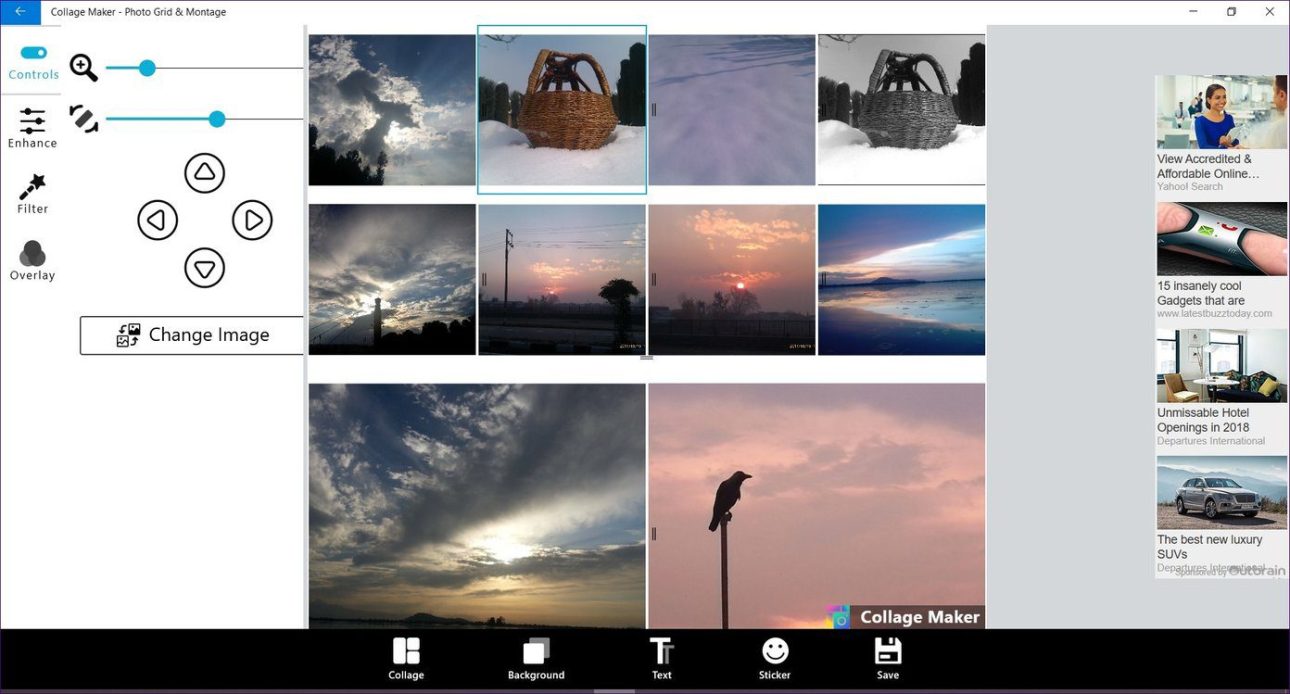Tap the rotation slider
The width and height of the screenshot is (1290, 694).
tap(217, 120)
